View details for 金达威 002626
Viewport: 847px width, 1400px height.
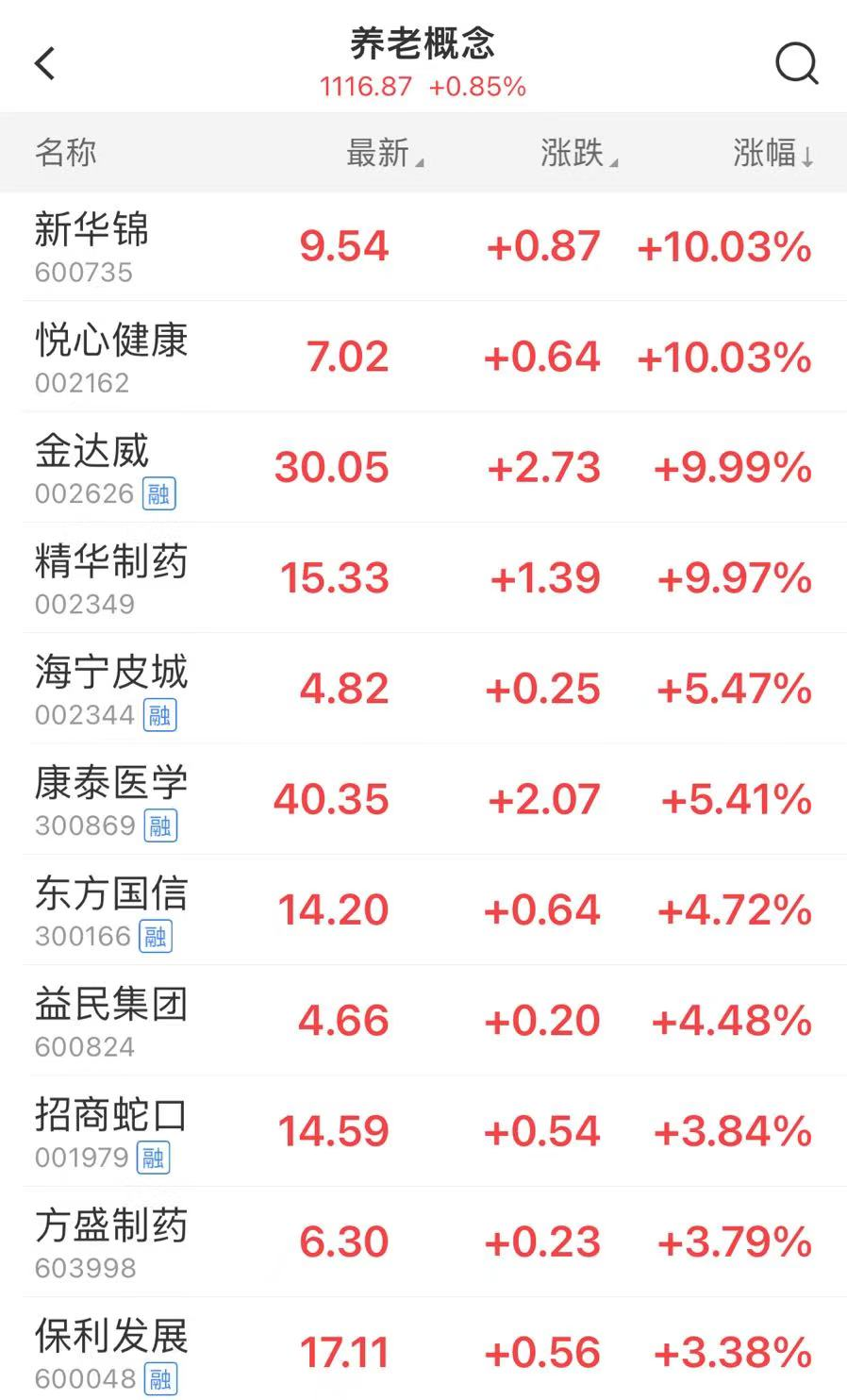click(x=423, y=468)
